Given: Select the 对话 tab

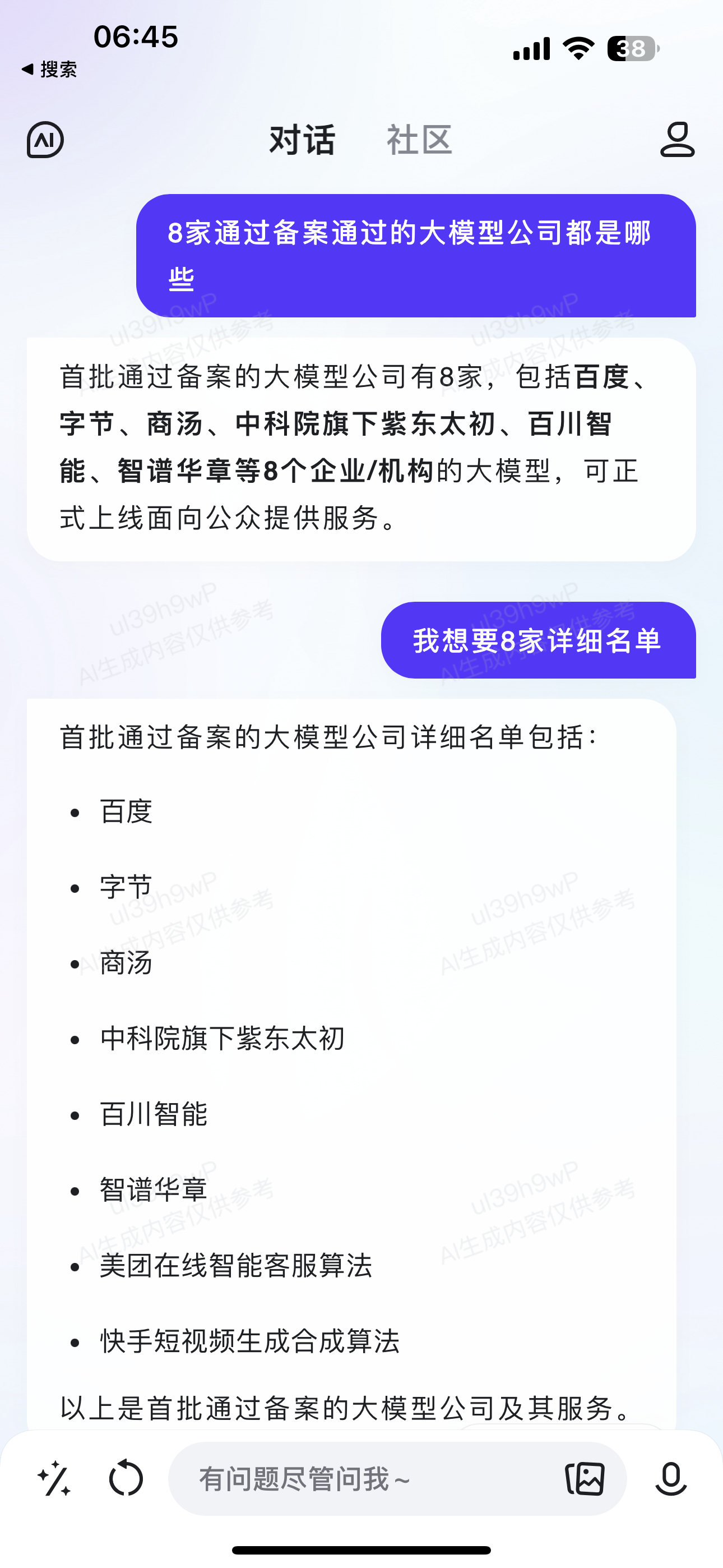Looking at the screenshot, I should pos(303,140).
